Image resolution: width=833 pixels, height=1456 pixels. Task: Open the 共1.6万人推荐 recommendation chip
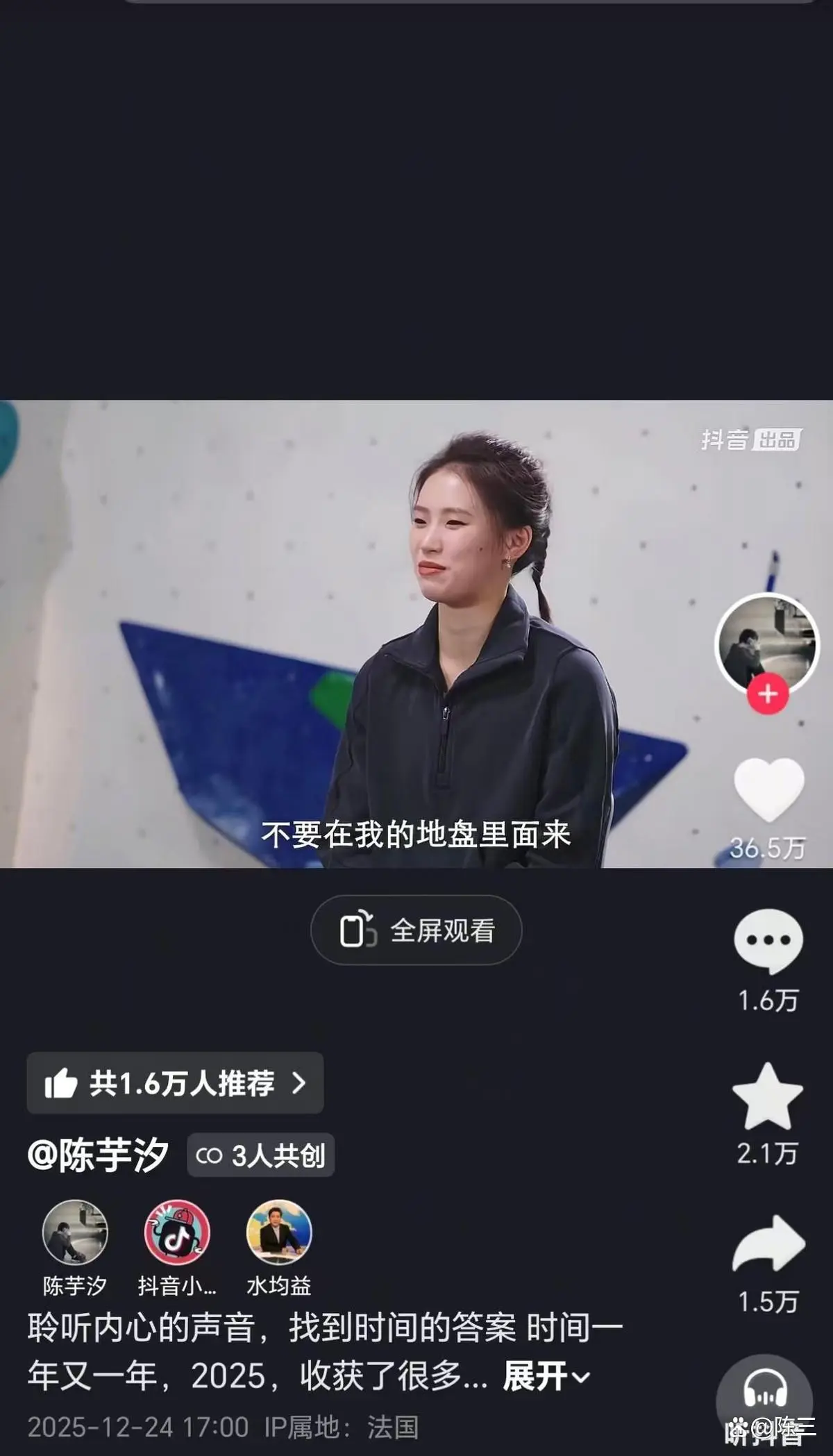[x=175, y=1083]
